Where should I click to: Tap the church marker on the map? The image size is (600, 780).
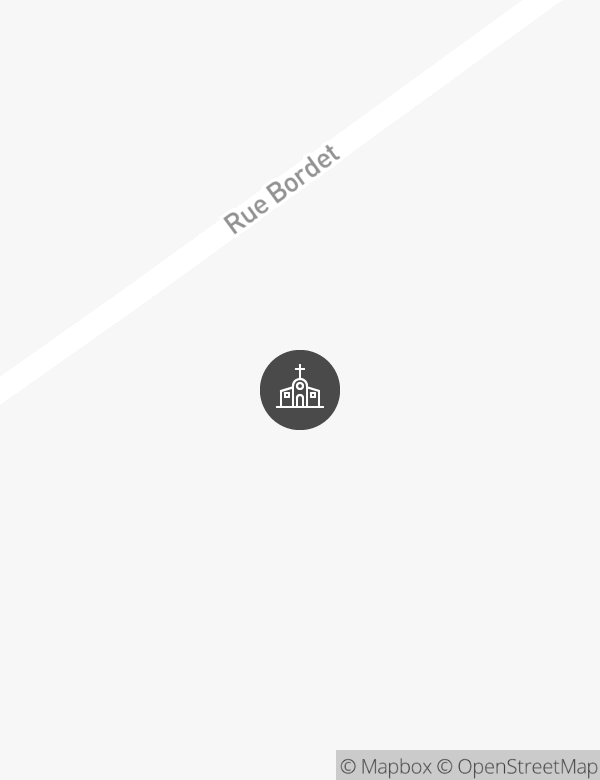(300, 390)
